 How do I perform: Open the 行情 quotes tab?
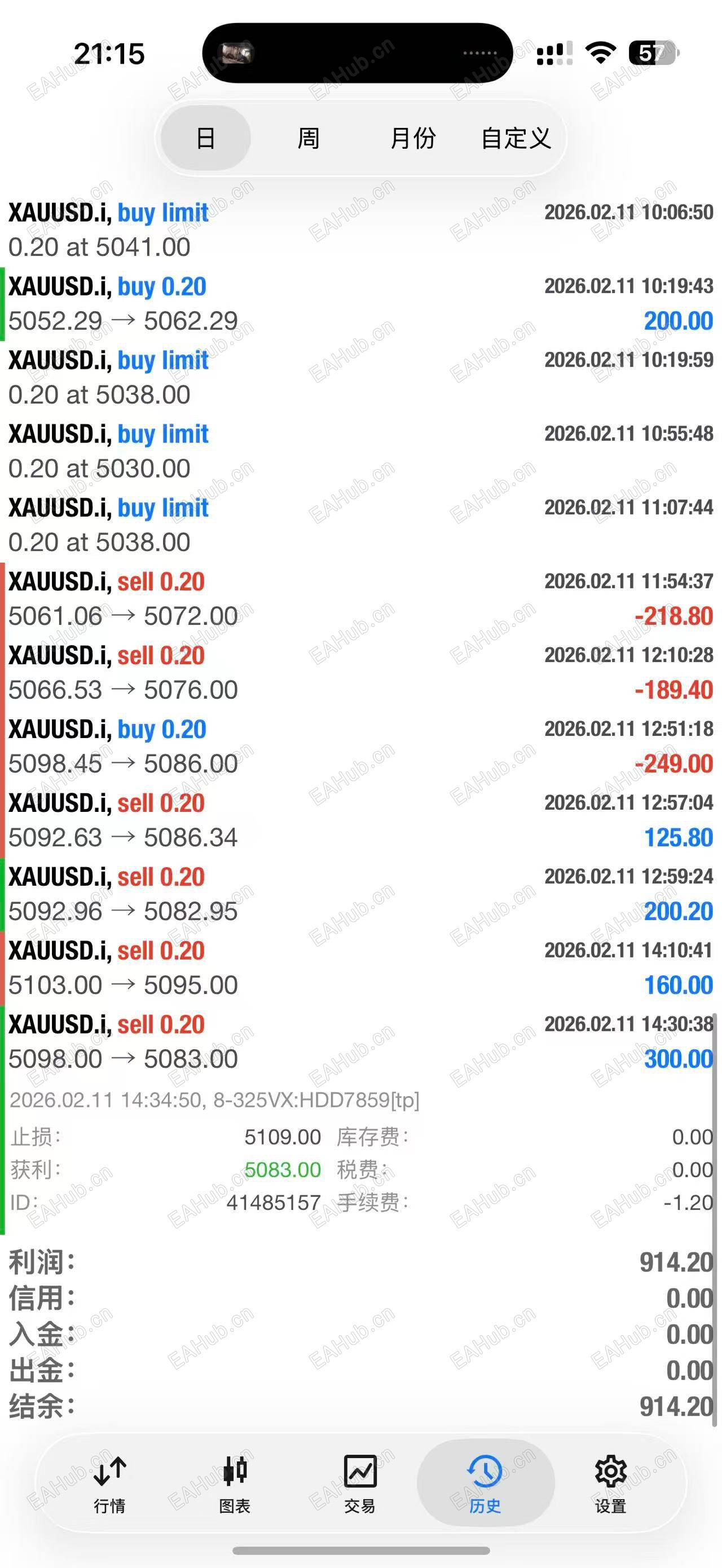pyautogui.click(x=109, y=1484)
